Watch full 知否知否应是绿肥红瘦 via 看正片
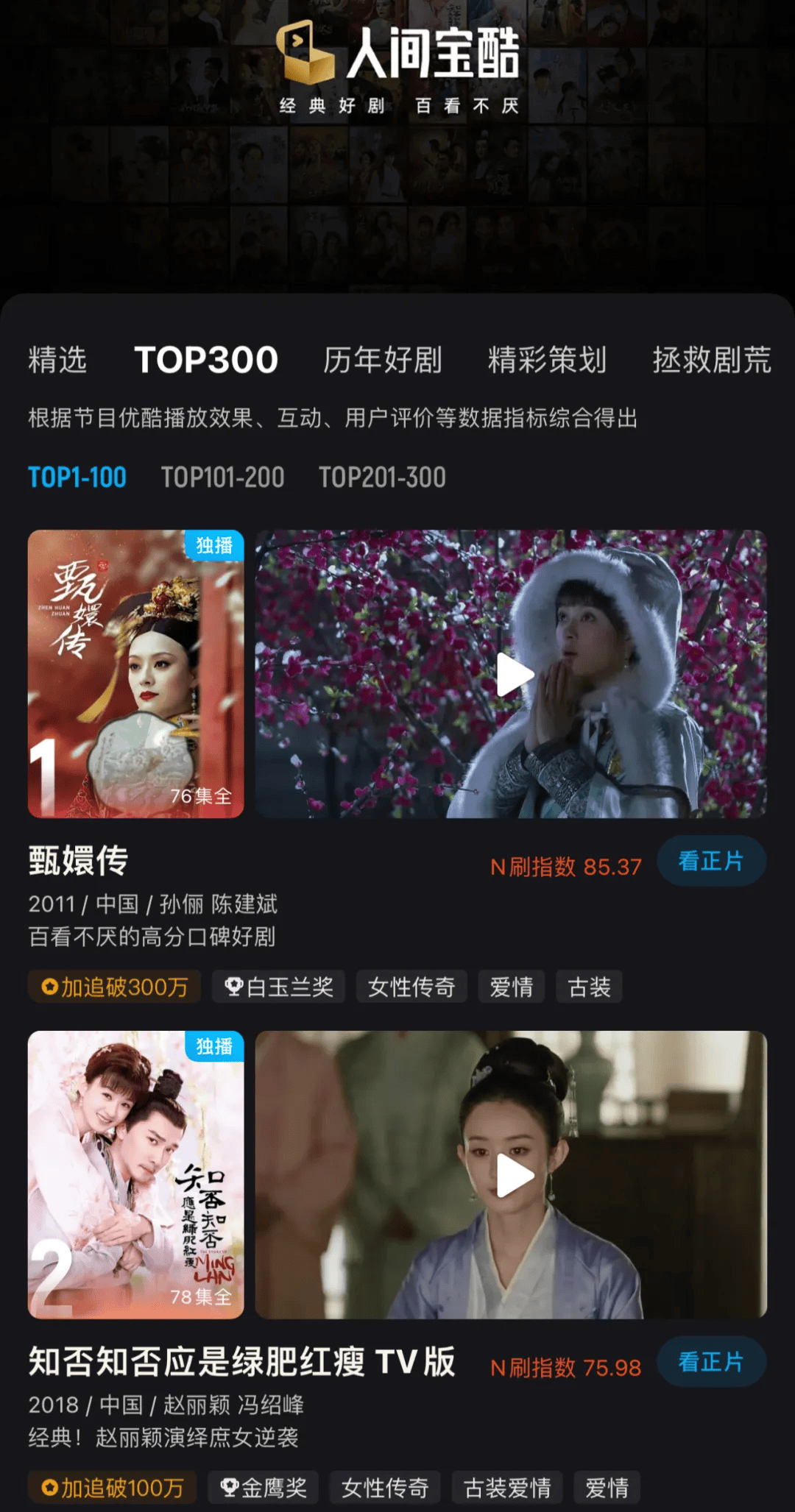This screenshot has height=1512, width=795. coord(711,1362)
